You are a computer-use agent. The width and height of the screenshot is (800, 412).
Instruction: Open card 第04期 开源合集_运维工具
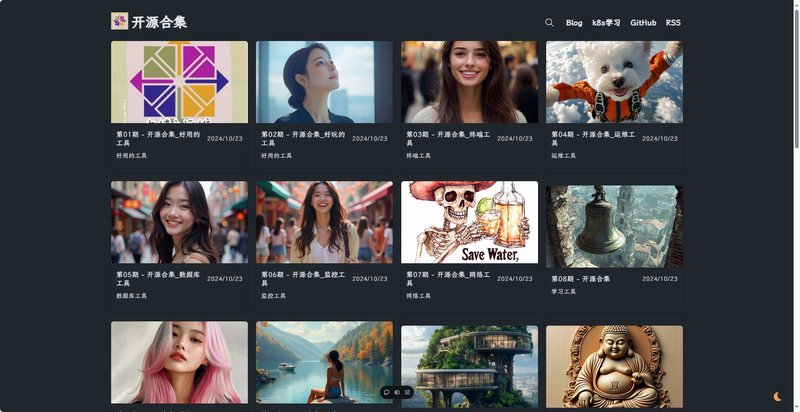tap(593, 138)
